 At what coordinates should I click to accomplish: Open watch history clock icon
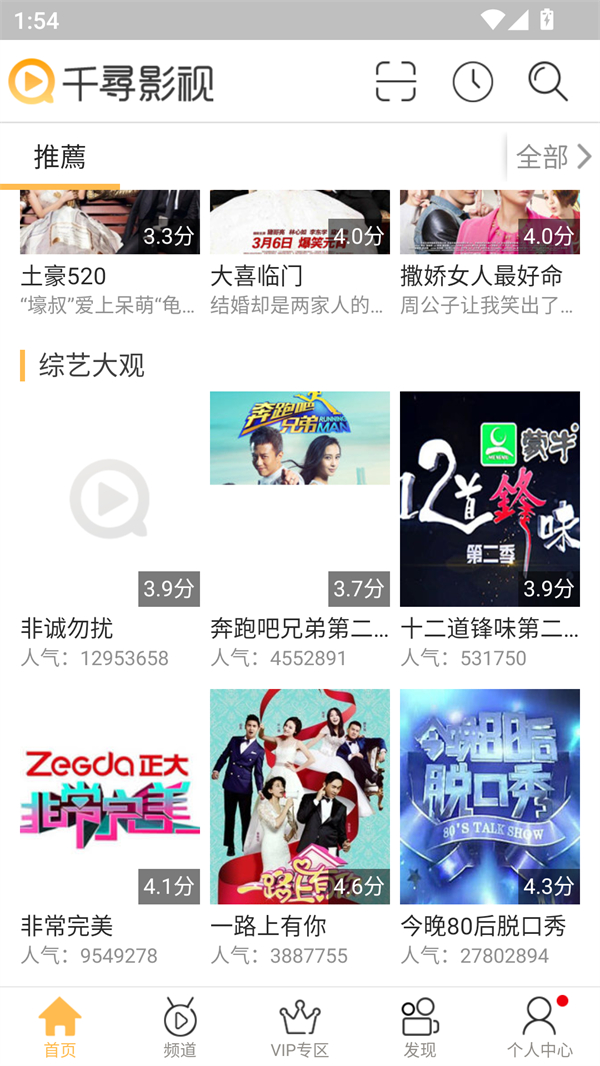coord(472,82)
